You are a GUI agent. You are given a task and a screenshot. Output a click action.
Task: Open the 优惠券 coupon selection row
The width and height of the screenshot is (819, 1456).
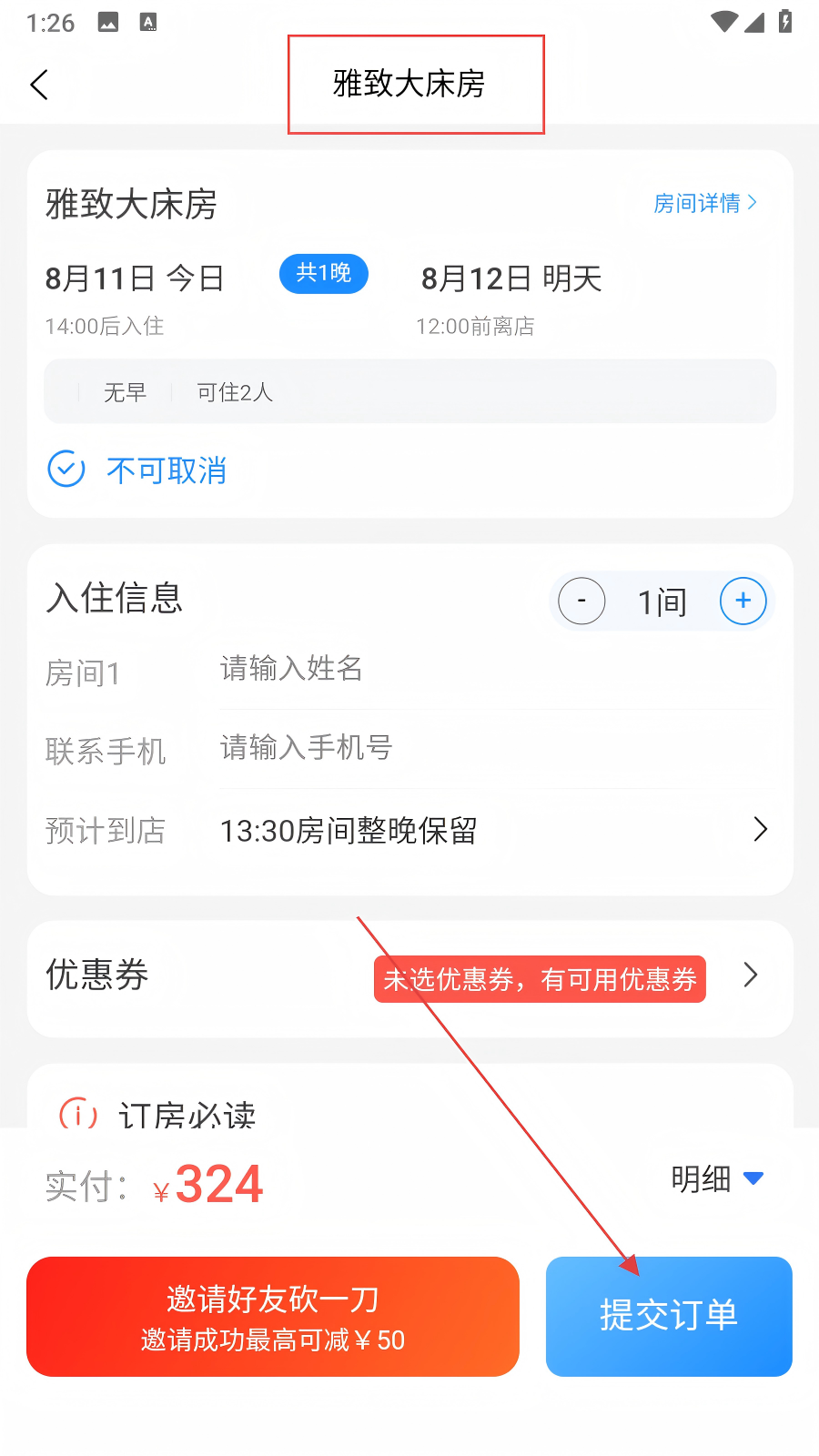tap(409, 978)
